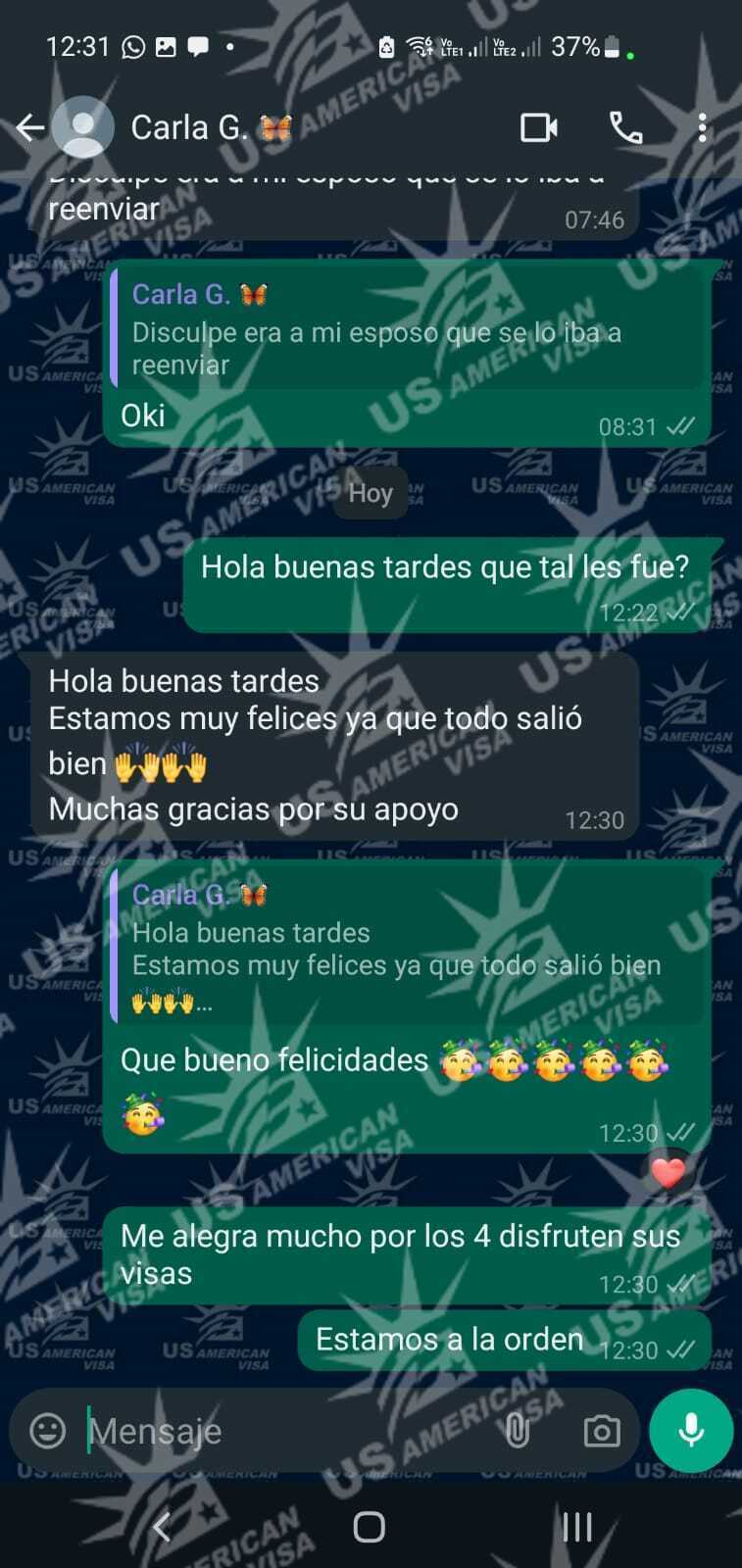Image resolution: width=742 pixels, height=1568 pixels.
Task: Go back to the chat list
Action: pyautogui.click(x=29, y=127)
